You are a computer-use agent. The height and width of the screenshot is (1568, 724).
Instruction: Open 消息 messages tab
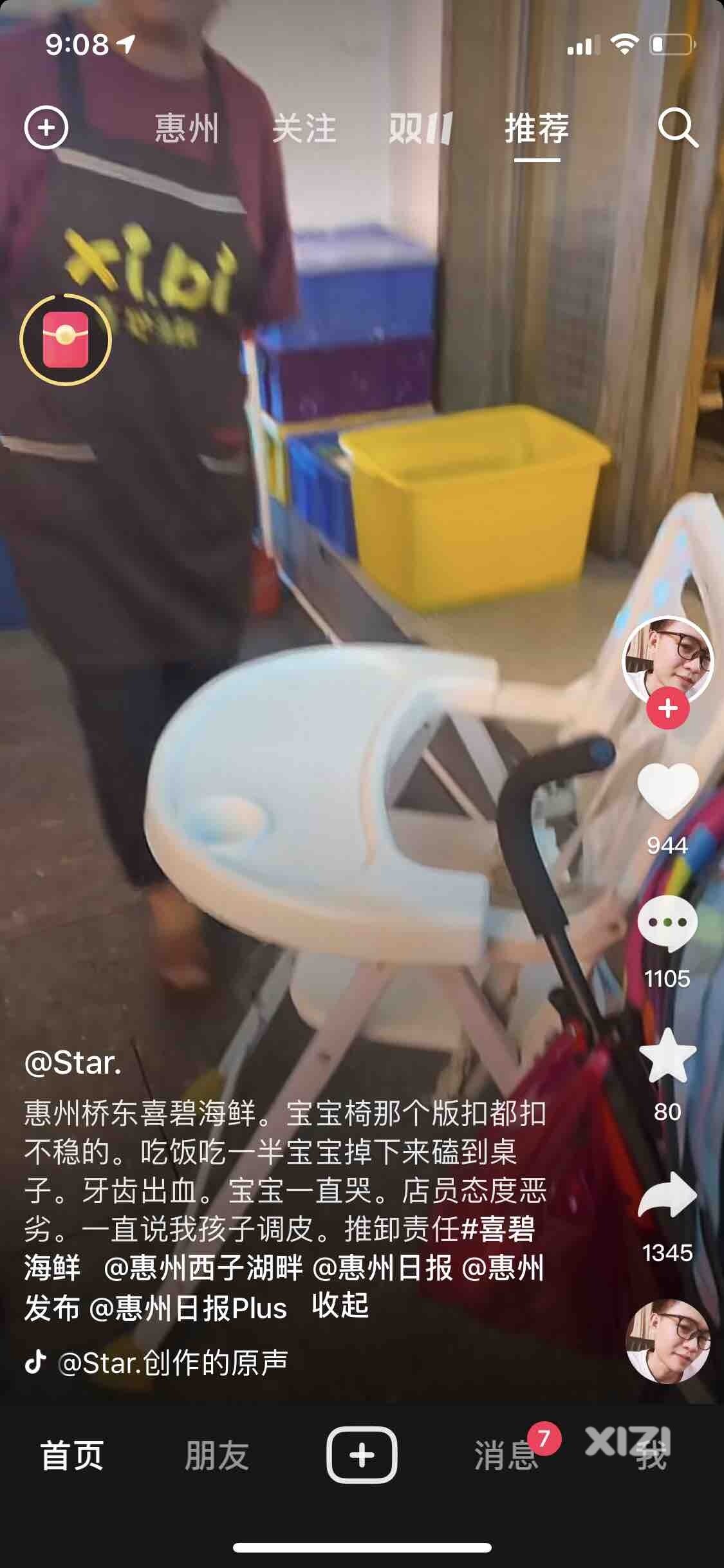click(506, 1455)
